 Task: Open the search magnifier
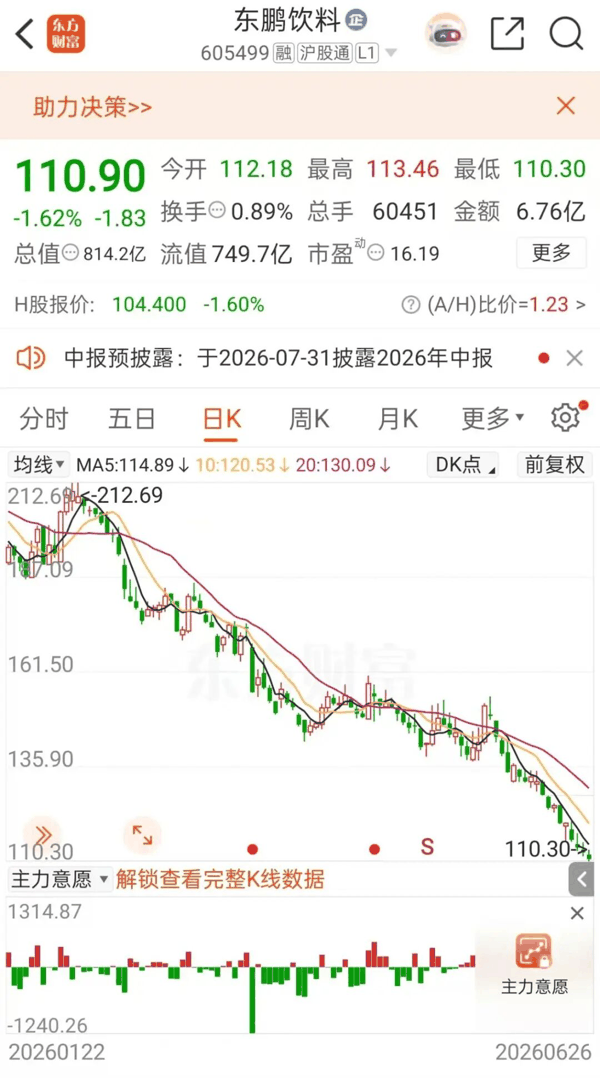click(x=566, y=33)
